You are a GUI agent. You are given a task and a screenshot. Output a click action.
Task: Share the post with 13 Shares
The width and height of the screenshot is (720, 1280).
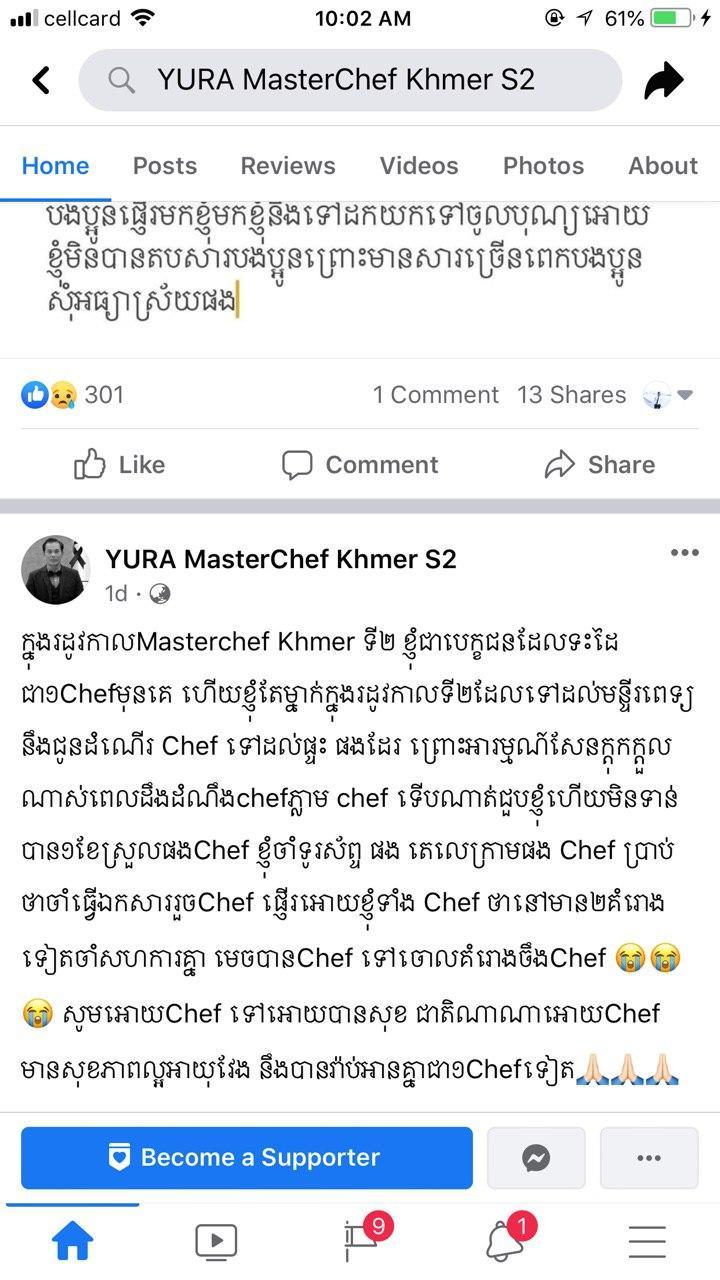[599, 464]
